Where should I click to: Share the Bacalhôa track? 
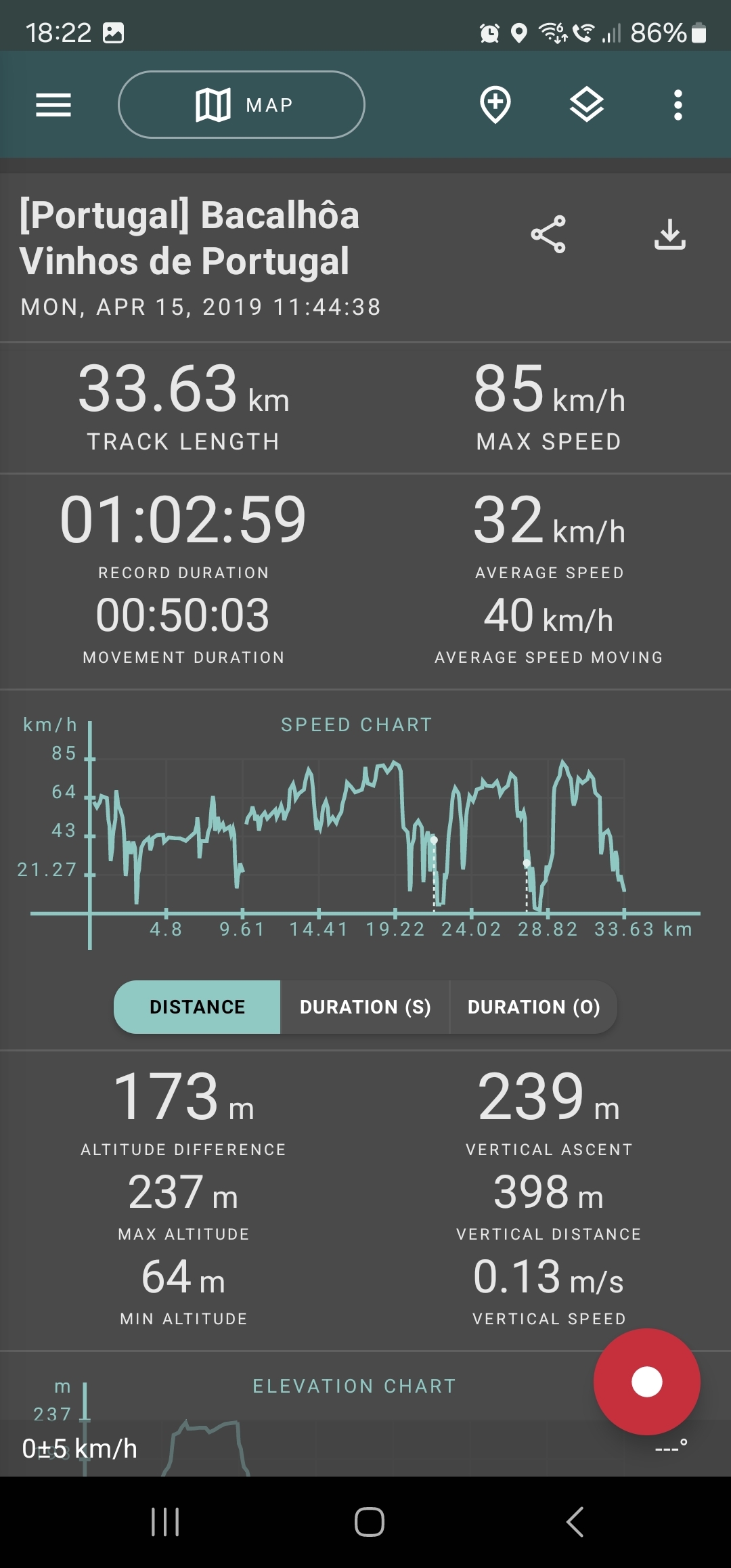548,234
